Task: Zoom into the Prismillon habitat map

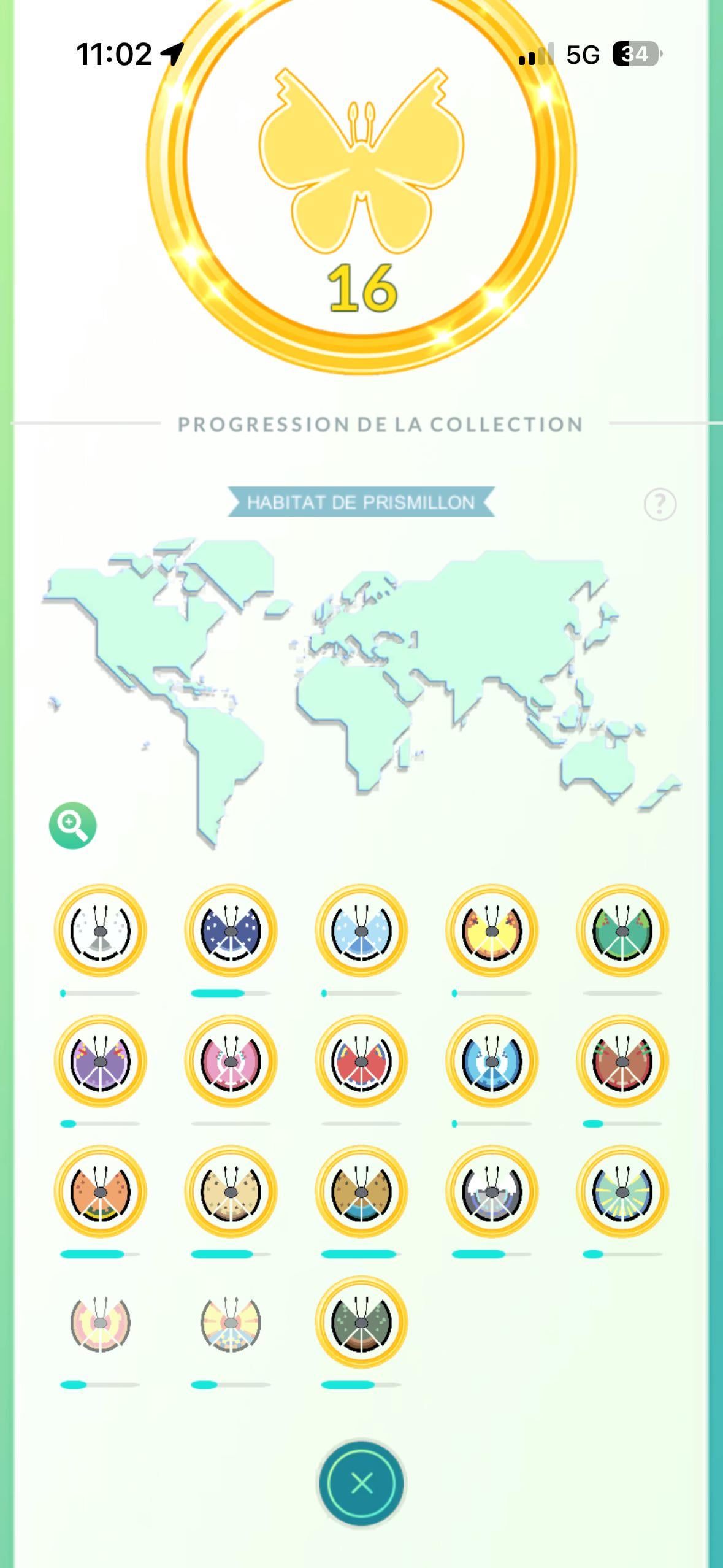Action: coord(72,825)
